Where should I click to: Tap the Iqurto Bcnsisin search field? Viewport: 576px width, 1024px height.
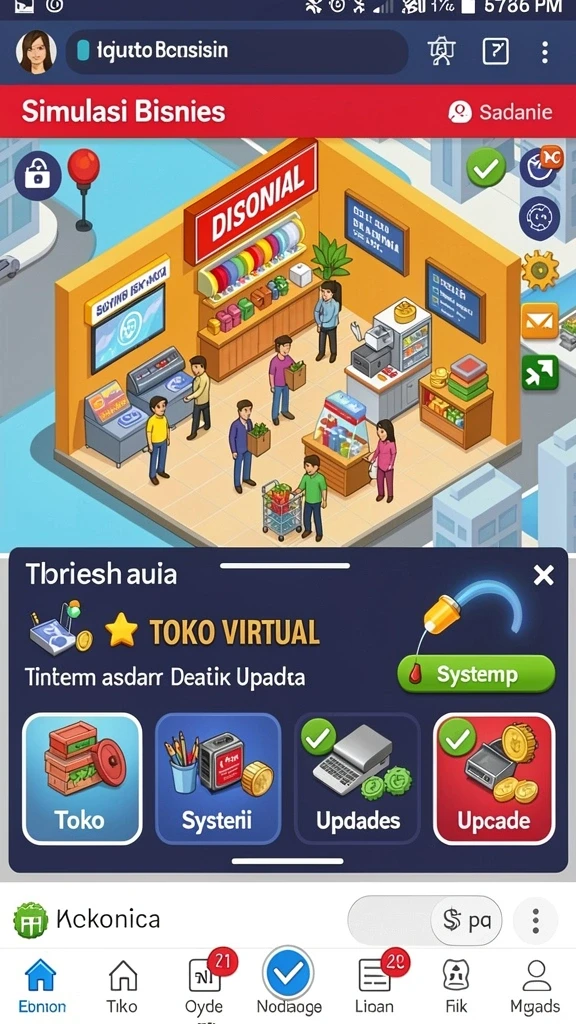pos(236,51)
